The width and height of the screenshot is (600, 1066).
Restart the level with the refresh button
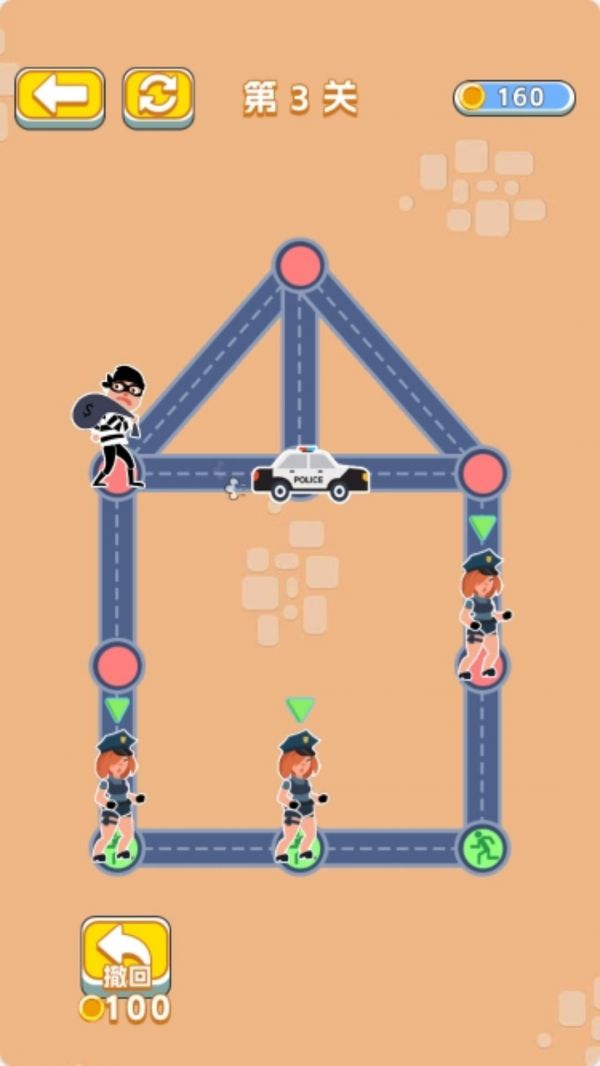pos(158,97)
